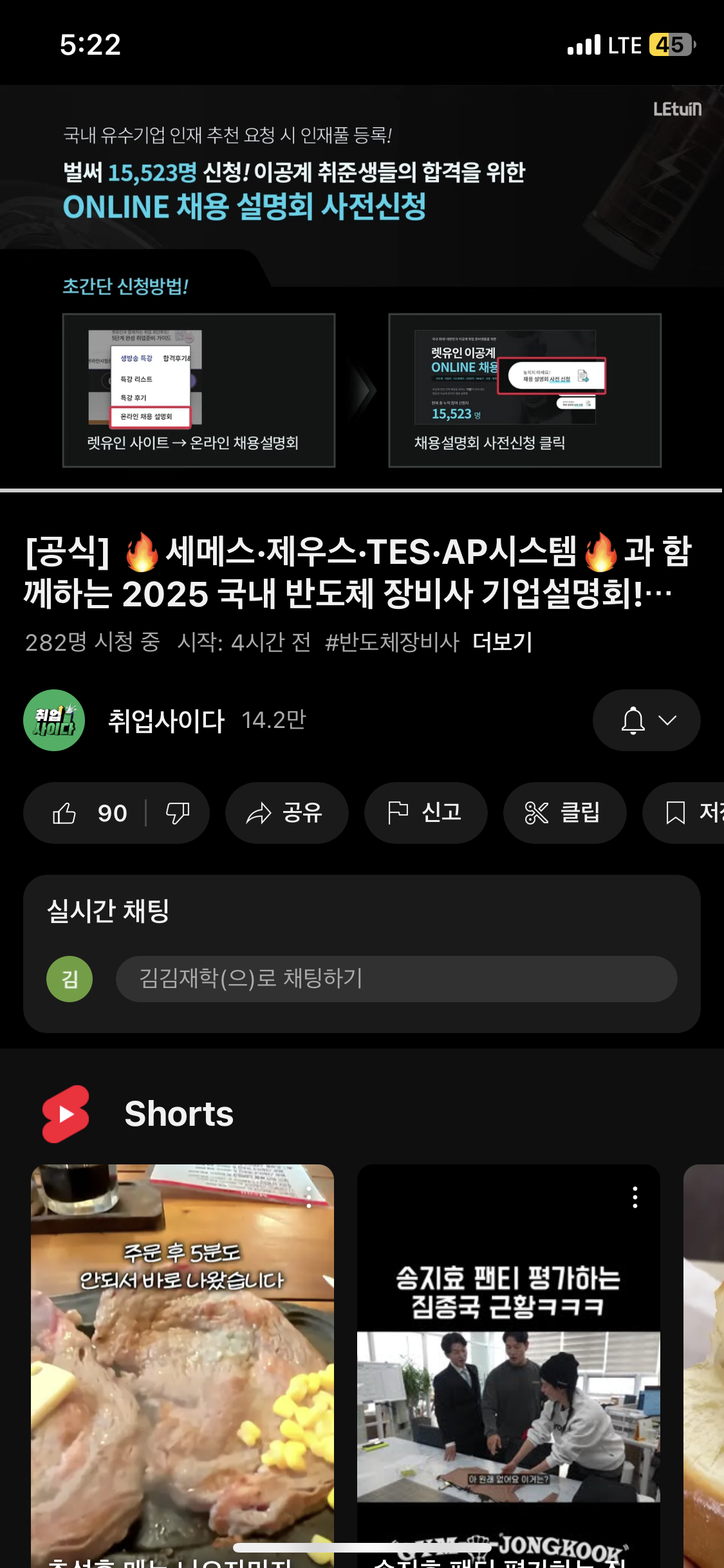Open the 송지효 김종국 Shorts video
Screen dimensions: 724x1568
508,1366
